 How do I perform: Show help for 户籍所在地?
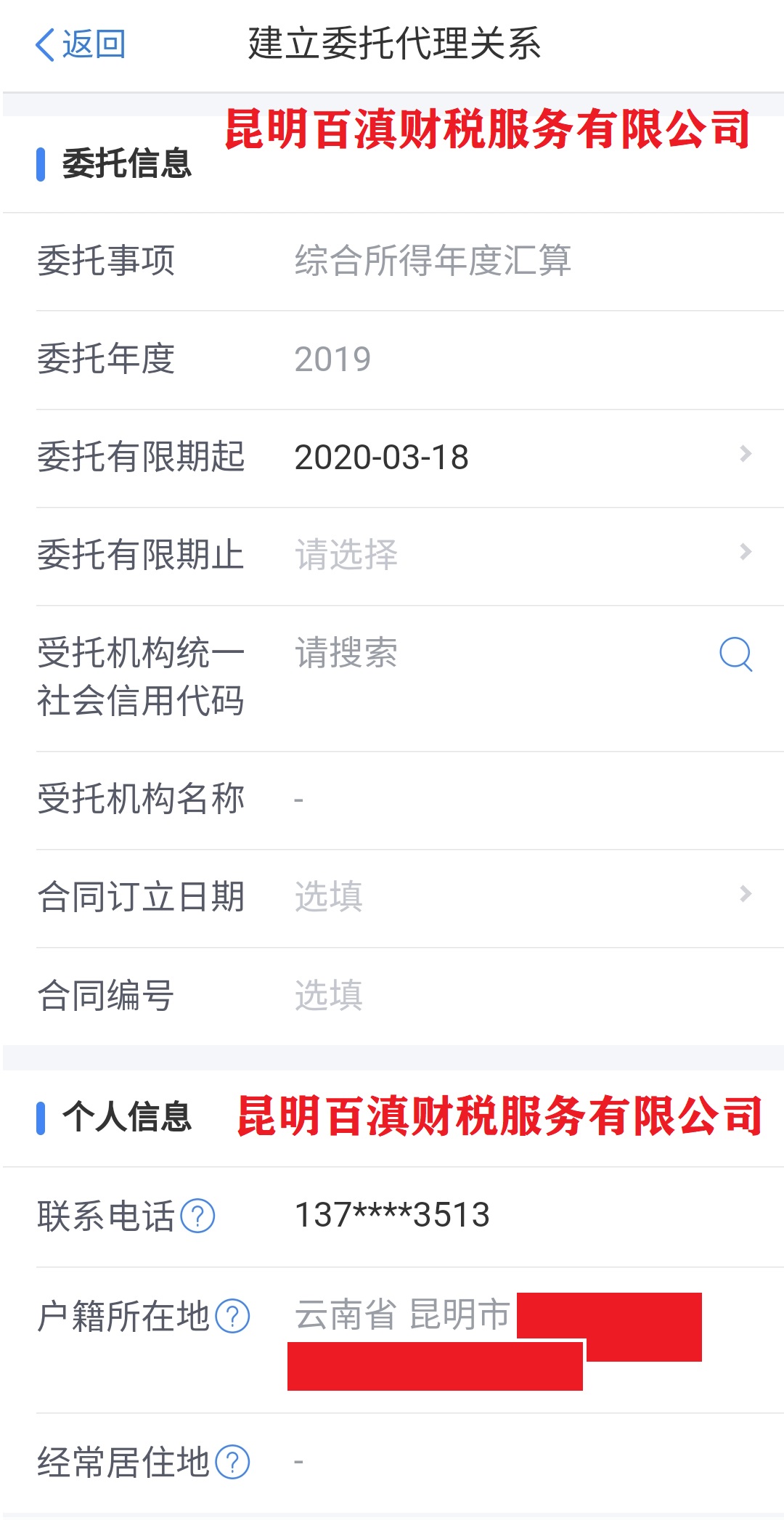click(x=233, y=1317)
